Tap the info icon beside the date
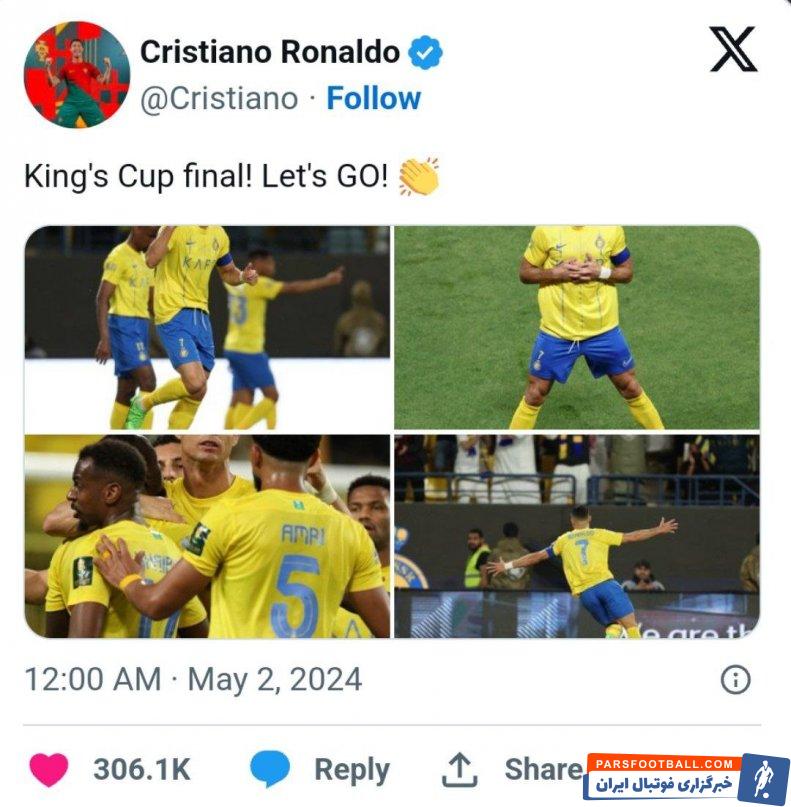 735,680
